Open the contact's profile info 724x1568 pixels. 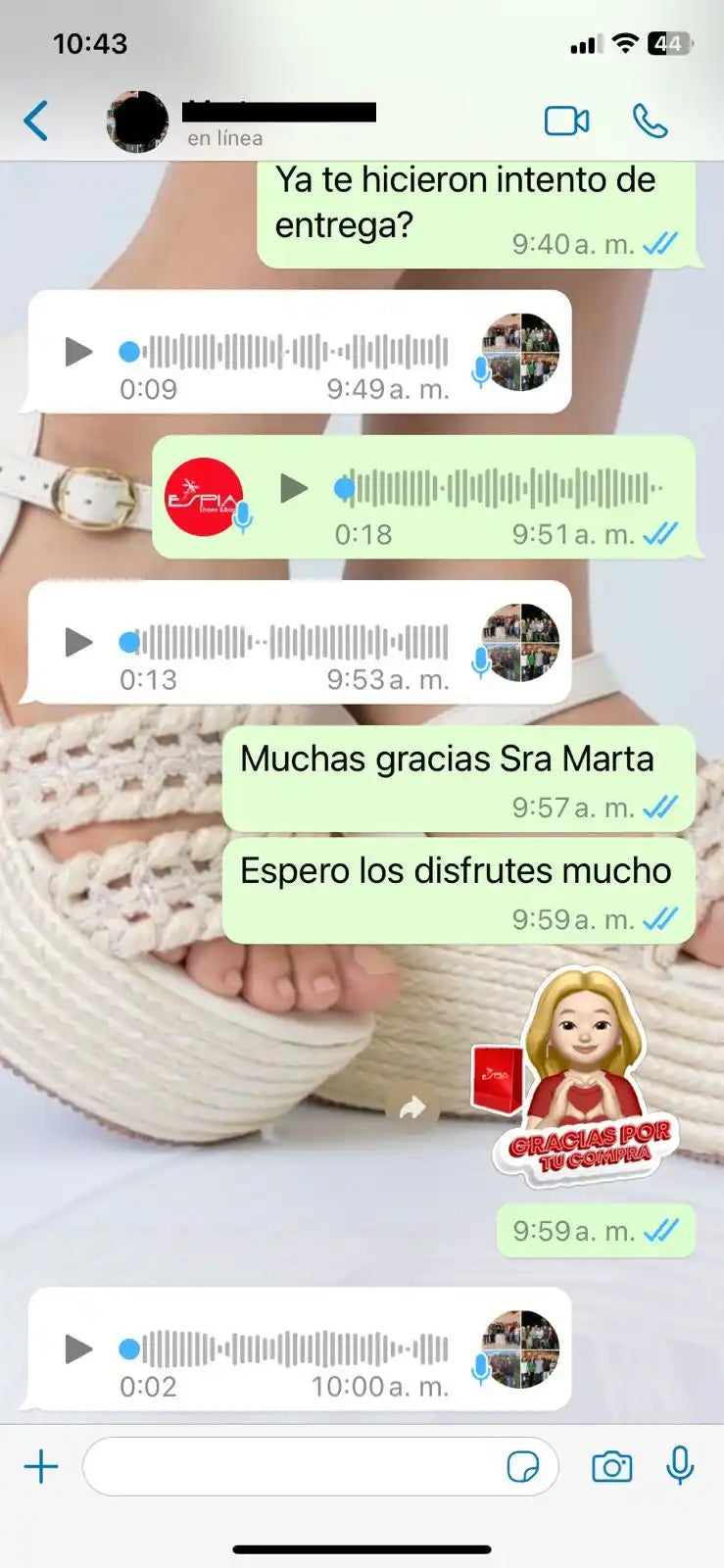pos(279,122)
